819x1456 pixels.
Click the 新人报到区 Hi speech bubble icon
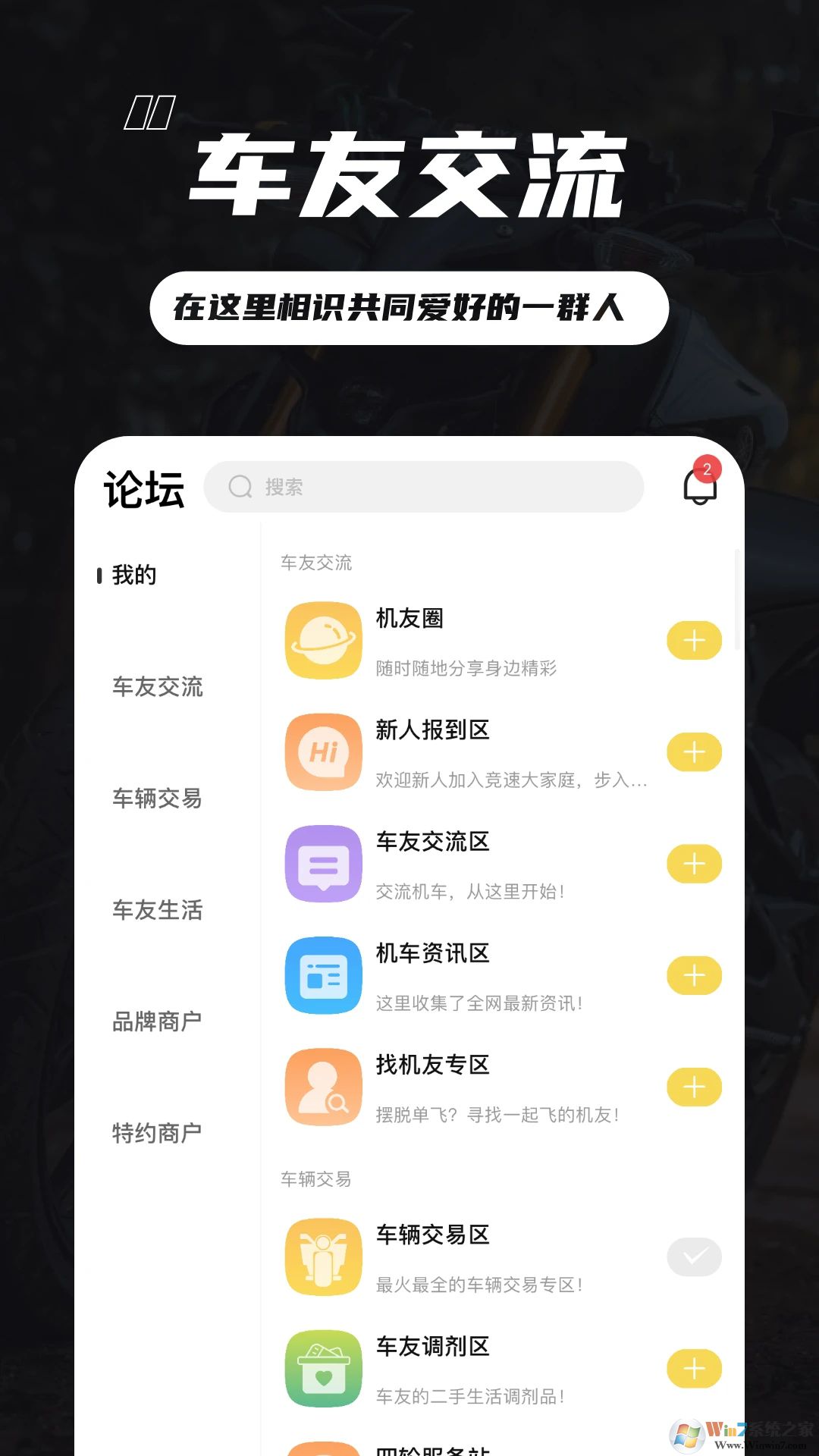pos(322,752)
